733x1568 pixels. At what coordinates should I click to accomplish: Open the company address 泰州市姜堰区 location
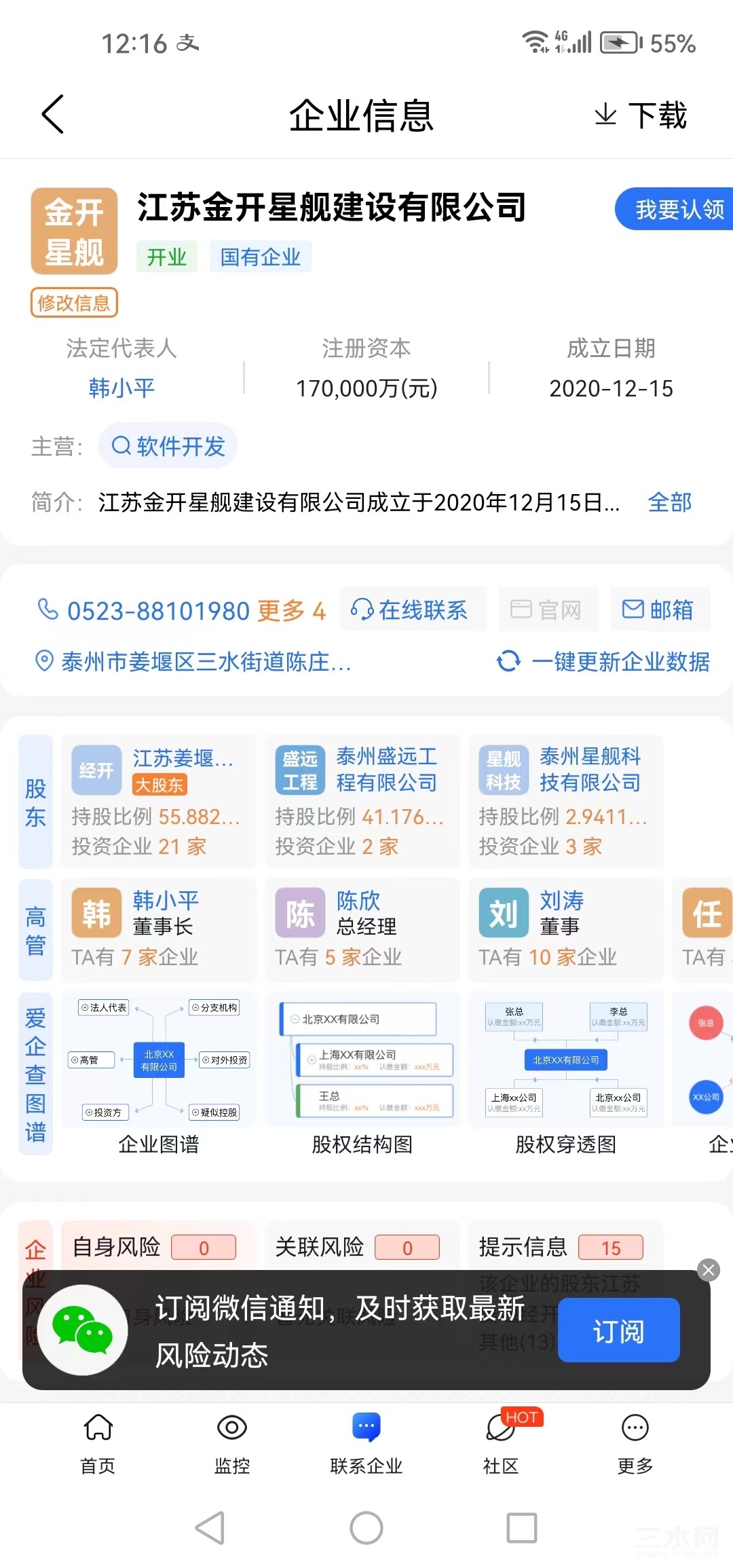195,661
